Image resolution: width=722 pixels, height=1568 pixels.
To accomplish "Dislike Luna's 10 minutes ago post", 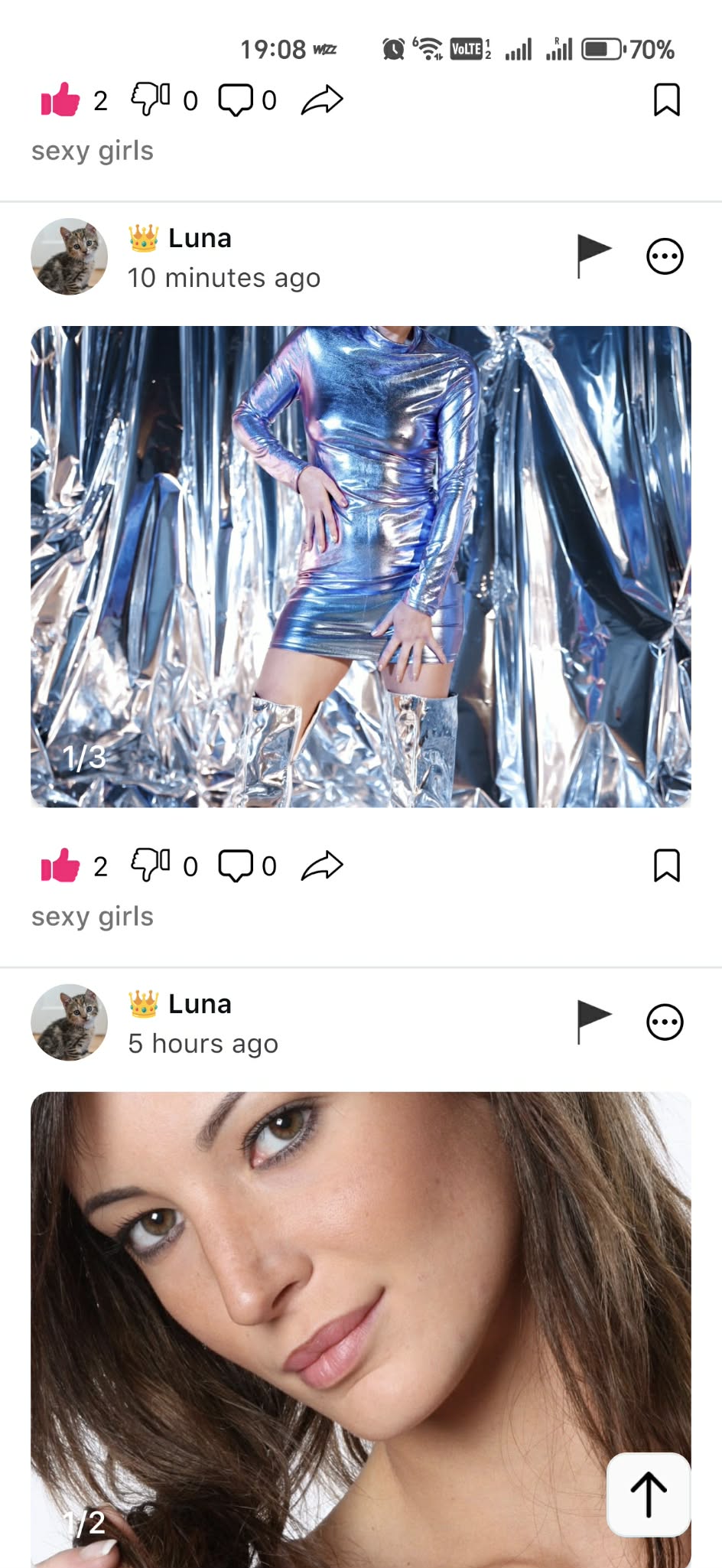I will [x=150, y=865].
